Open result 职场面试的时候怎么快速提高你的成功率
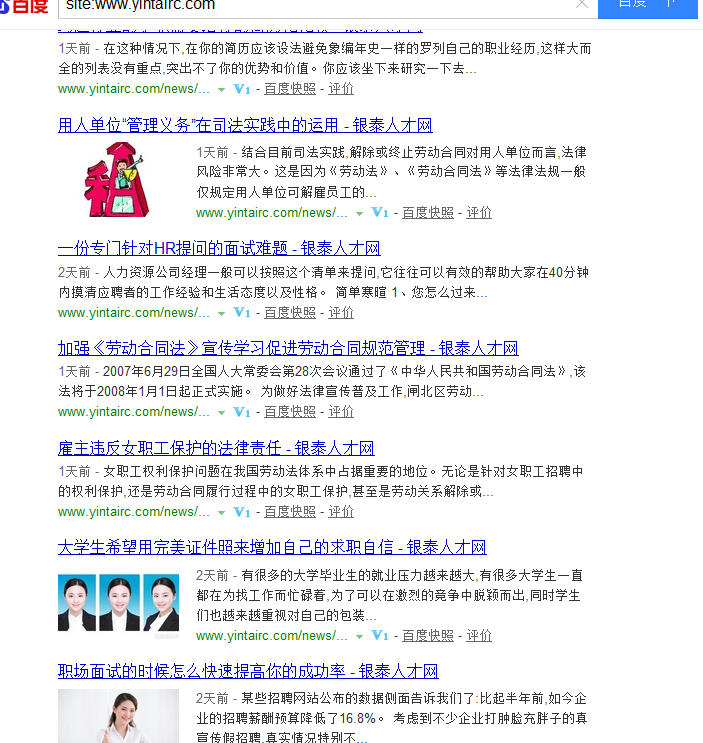Viewport: 703px width, 743px height. 248,670
